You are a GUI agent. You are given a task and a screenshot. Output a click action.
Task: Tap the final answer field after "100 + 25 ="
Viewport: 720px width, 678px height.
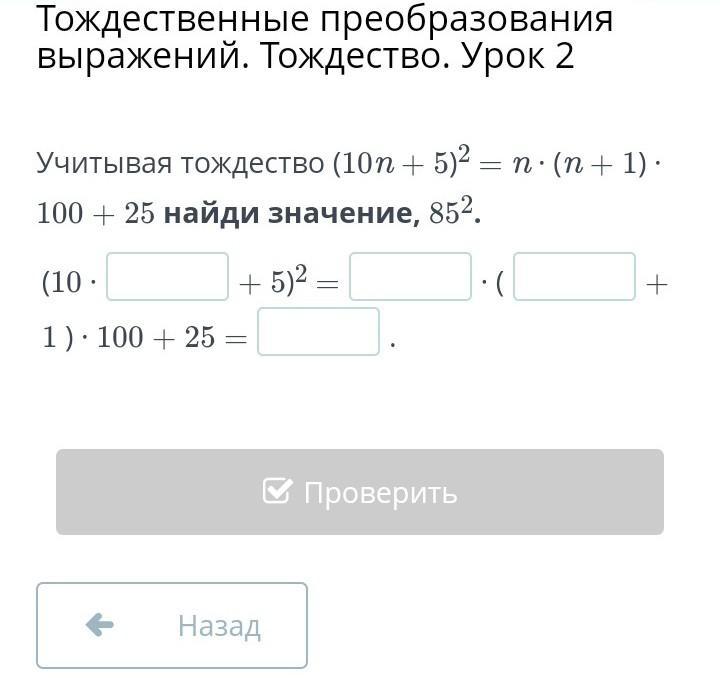[319, 332]
